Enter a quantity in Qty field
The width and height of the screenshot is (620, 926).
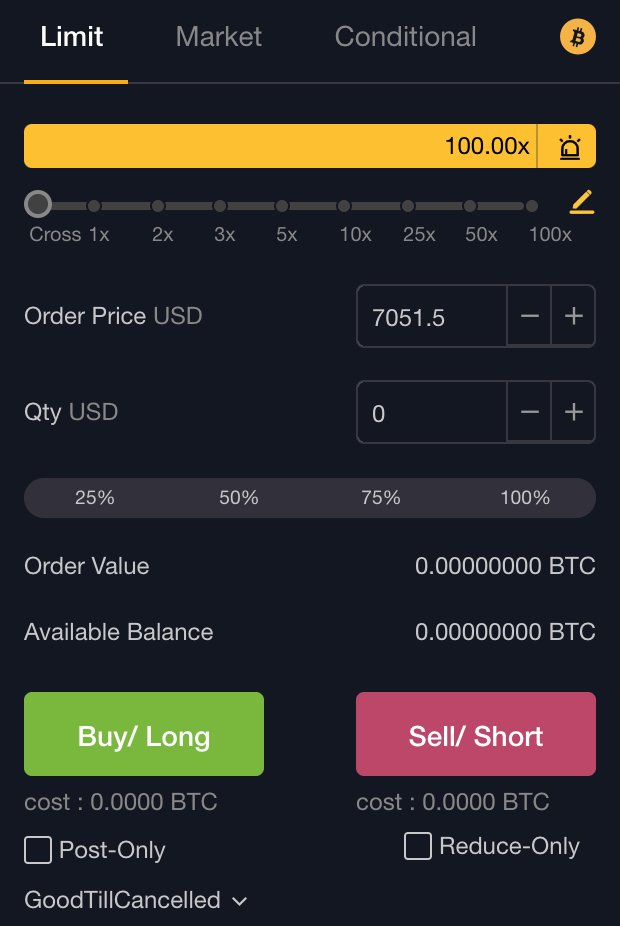click(432, 413)
